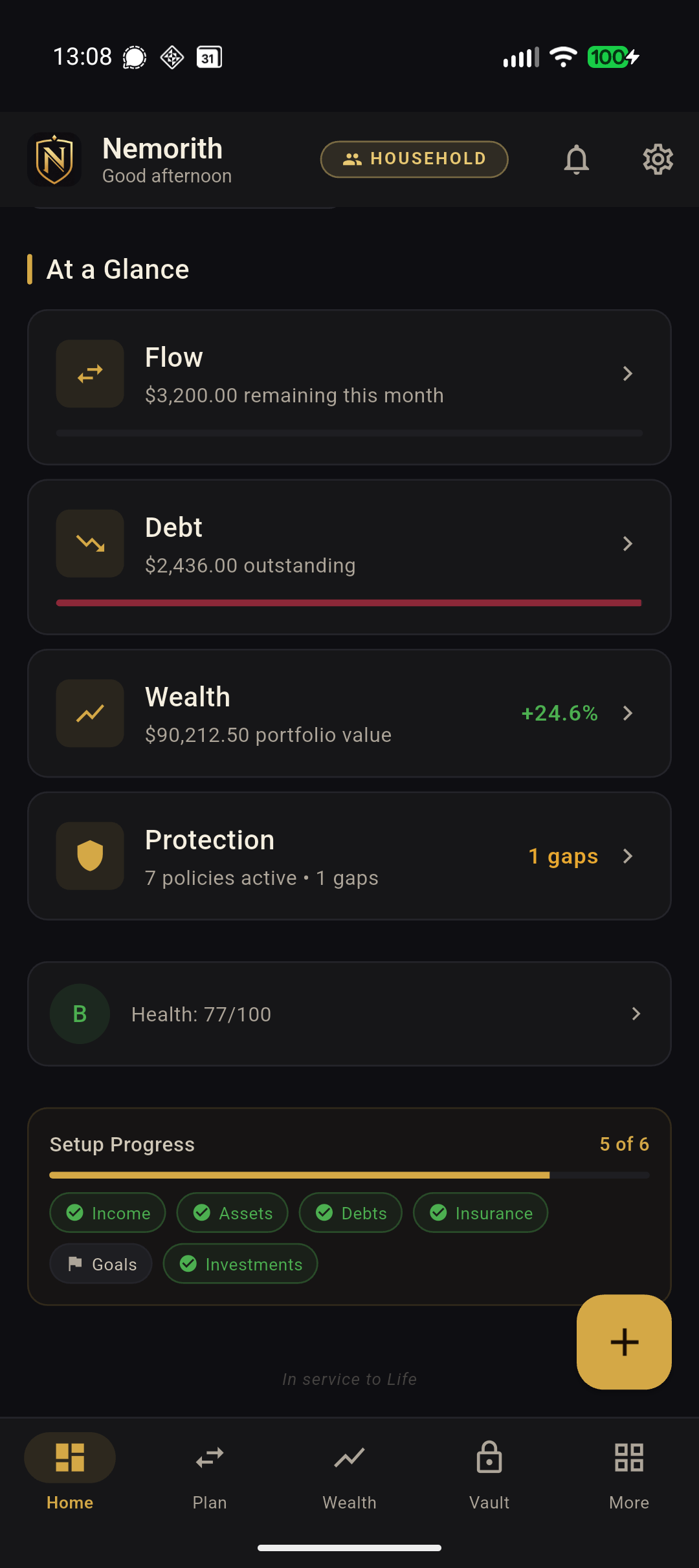
Task: Toggle the Investments setup chip
Action: coord(239,1263)
